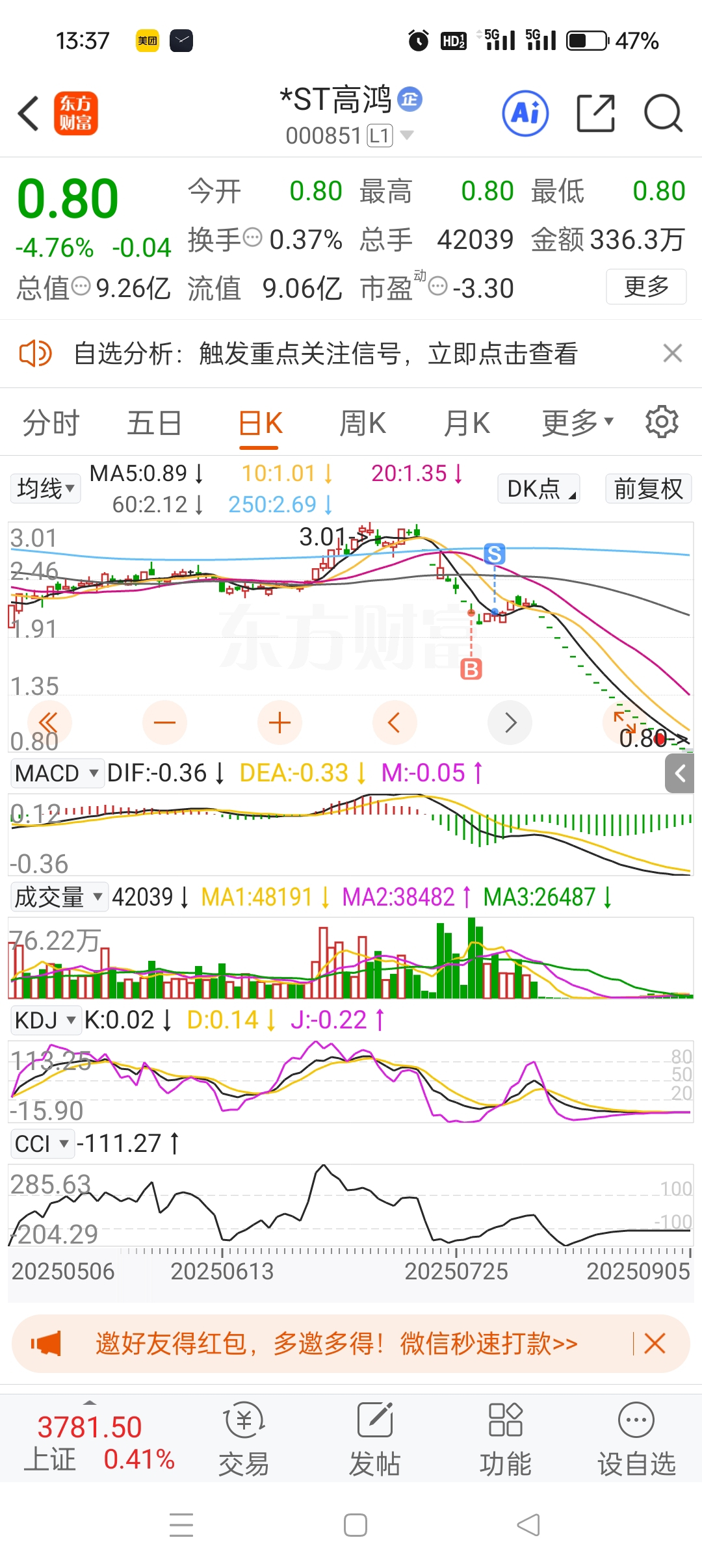Viewport: 702px width, 1568px height.
Task: Open the search magnifier
Action: [663, 113]
